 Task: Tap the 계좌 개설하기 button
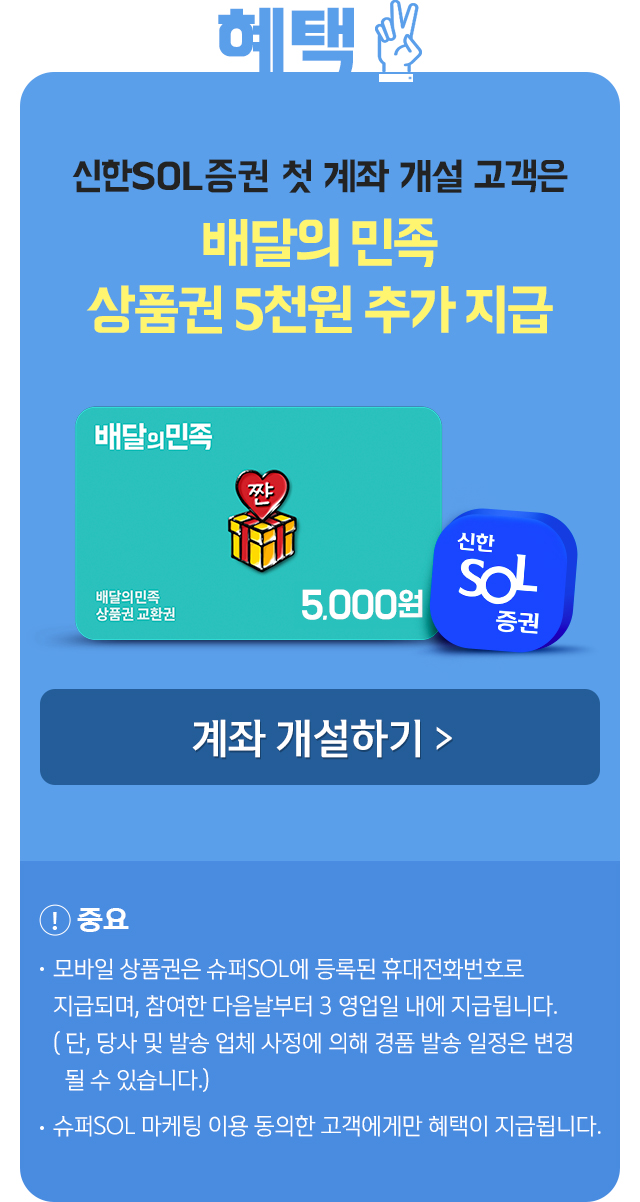tap(320, 737)
